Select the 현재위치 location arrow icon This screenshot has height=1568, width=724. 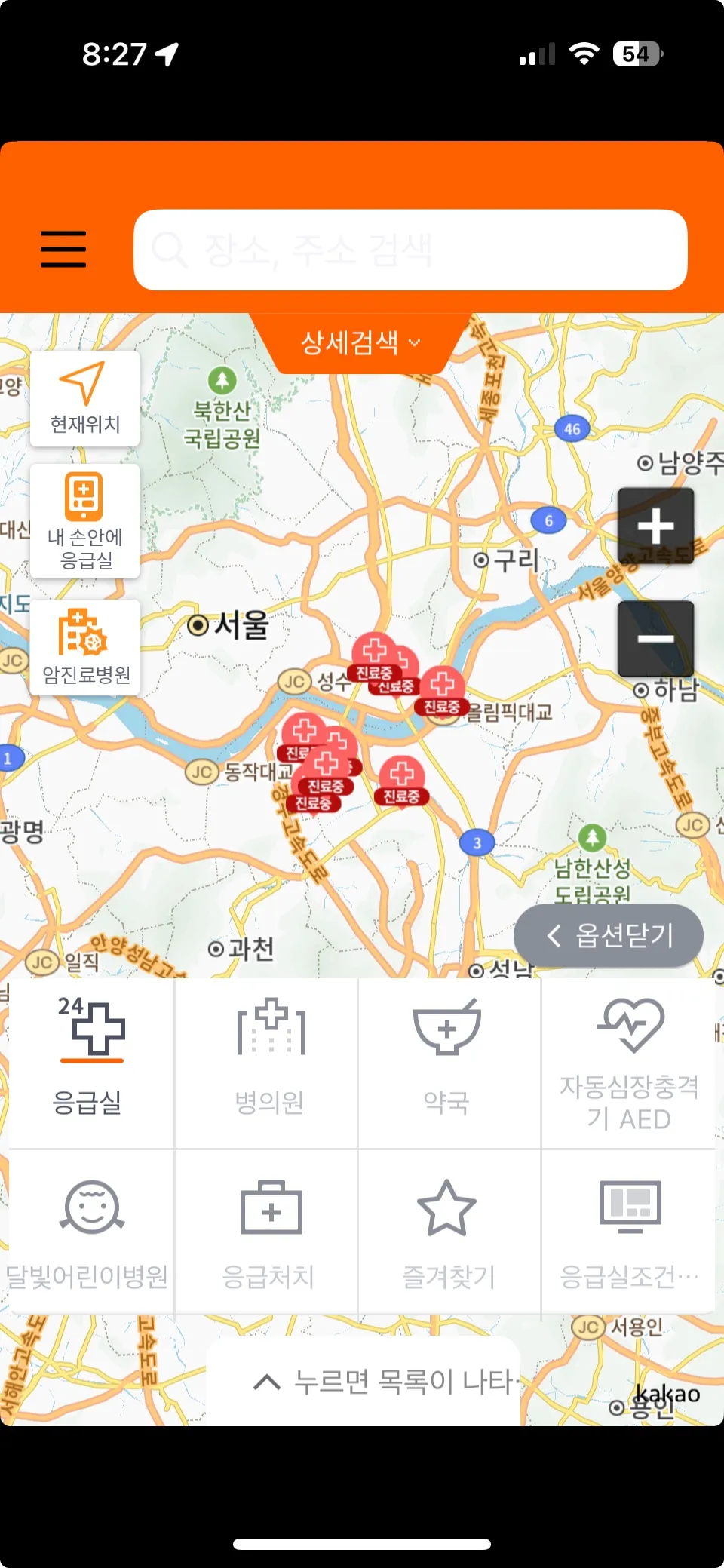tap(84, 386)
